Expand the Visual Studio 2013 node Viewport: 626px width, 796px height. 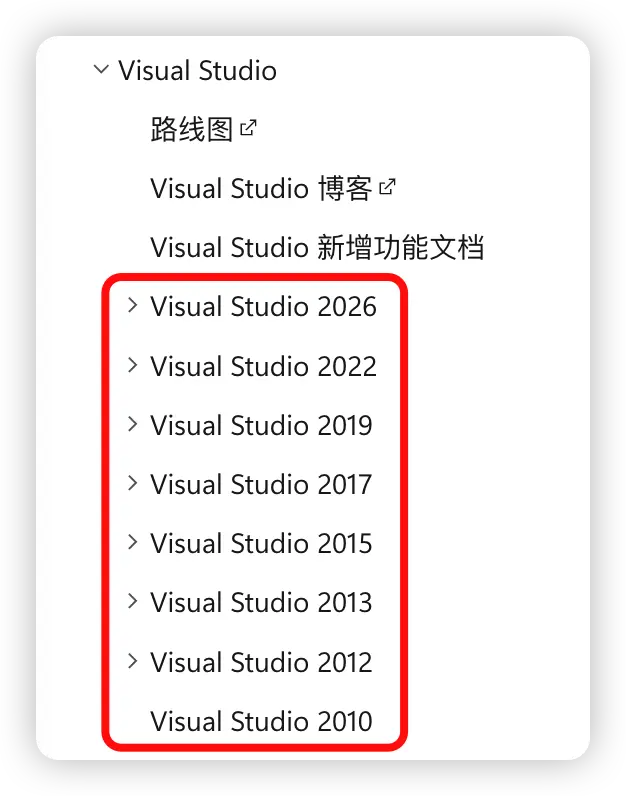pyautogui.click(x=132, y=602)
